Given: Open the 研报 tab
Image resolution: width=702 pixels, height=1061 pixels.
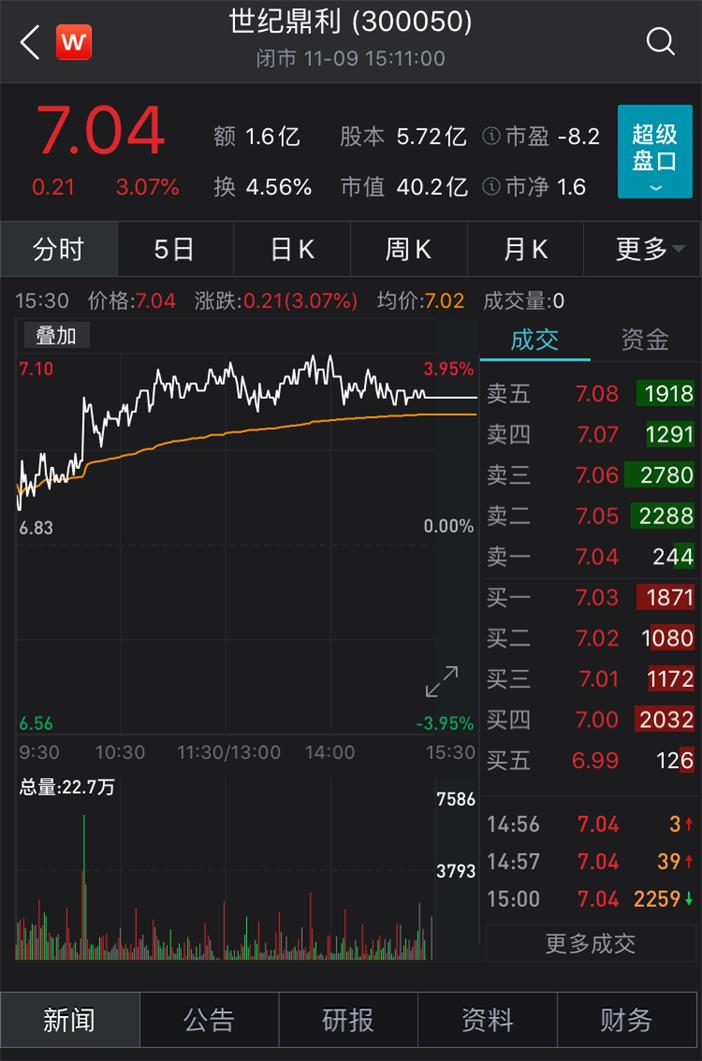Looking at the screenshot, I should pos(348,1020).
